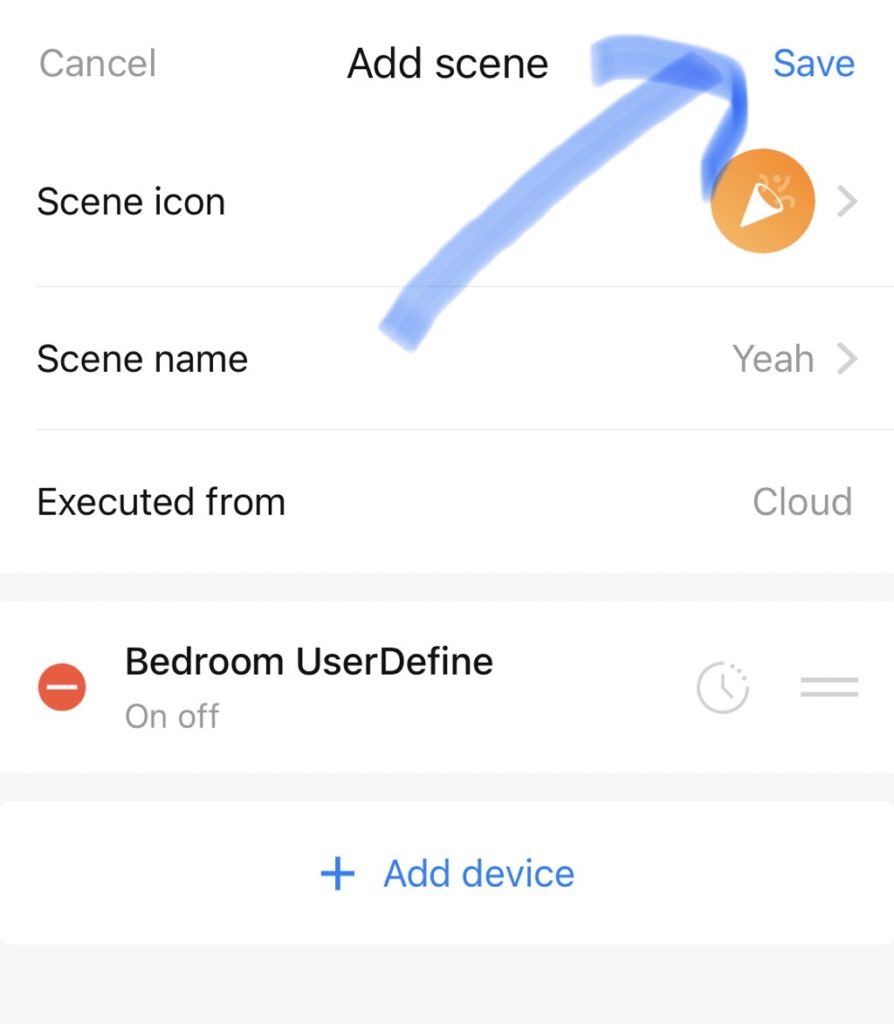Set a delay timer for Bedroom UserDefine
Viewport: 894px width, 1024px height.
pyautogui.click(x=722, y=688)
